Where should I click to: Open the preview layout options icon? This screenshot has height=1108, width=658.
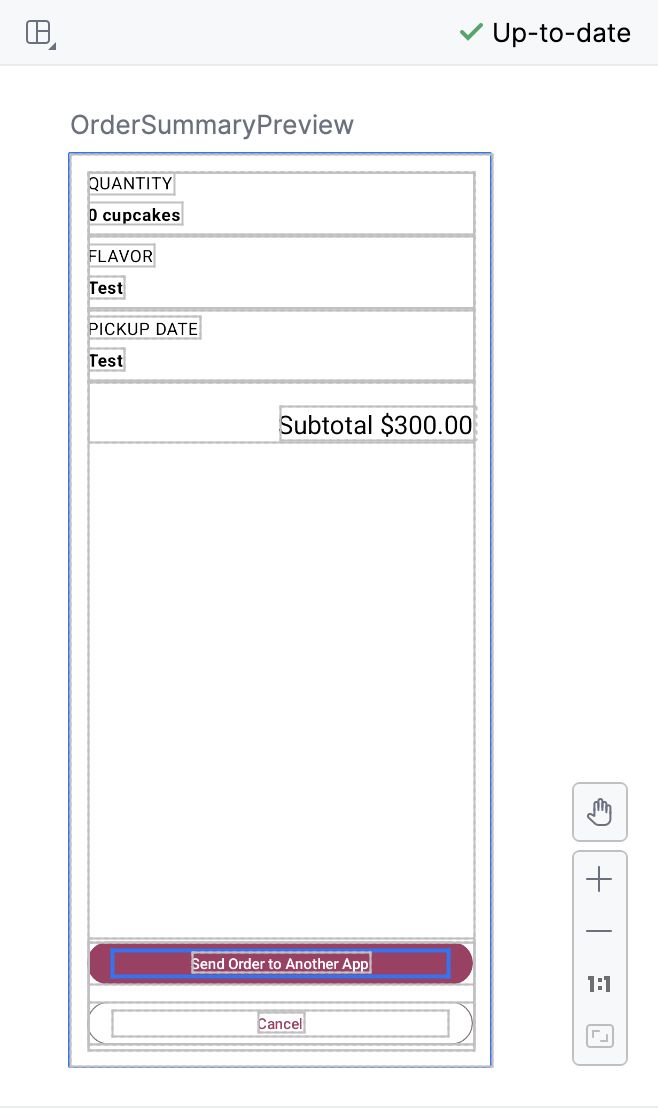click(x=38, y=33)
